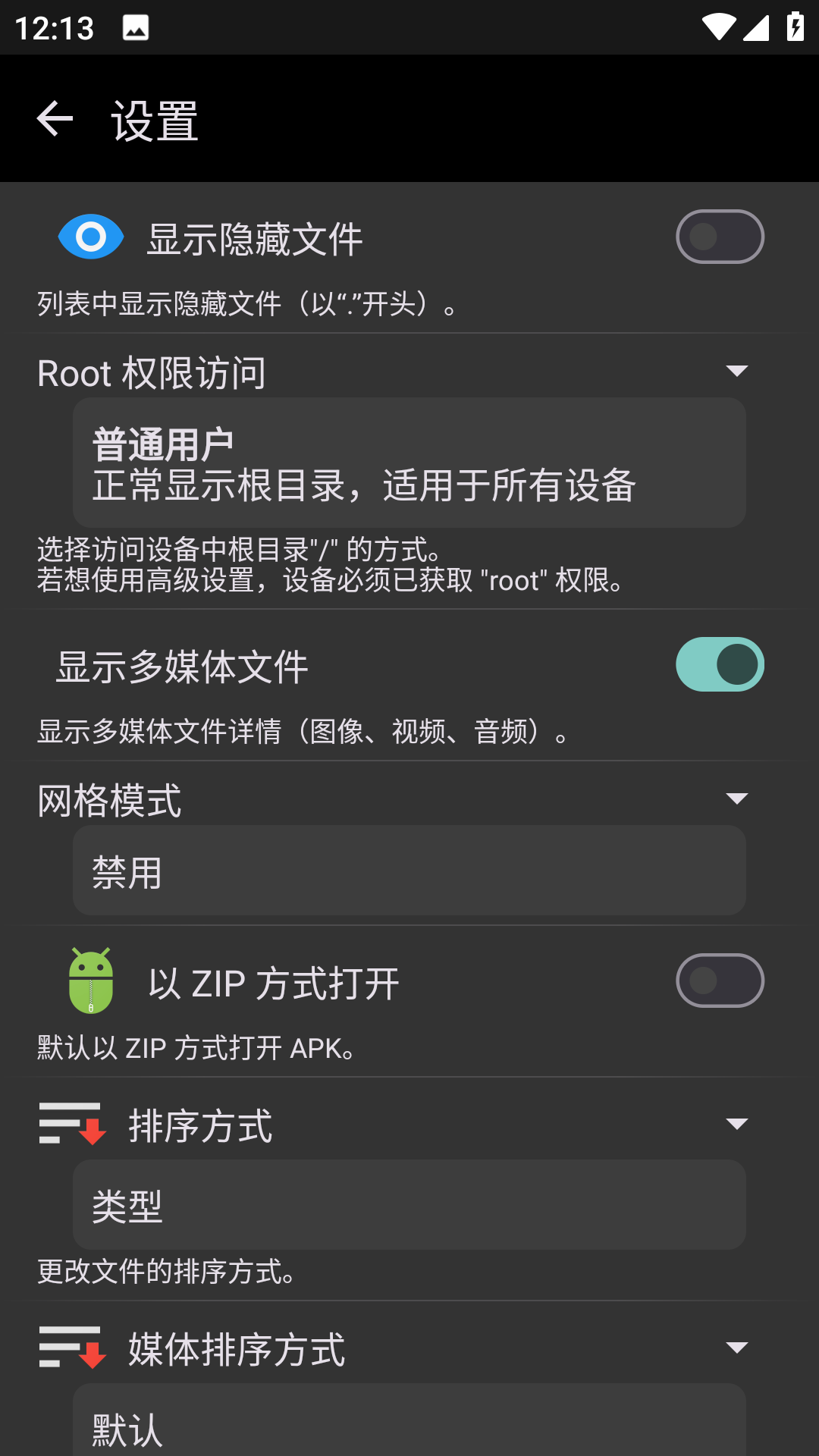The height and width of the screenshot is (1456, 819).
Task: Click the back arrow to exit 设置
Action: 53,118
